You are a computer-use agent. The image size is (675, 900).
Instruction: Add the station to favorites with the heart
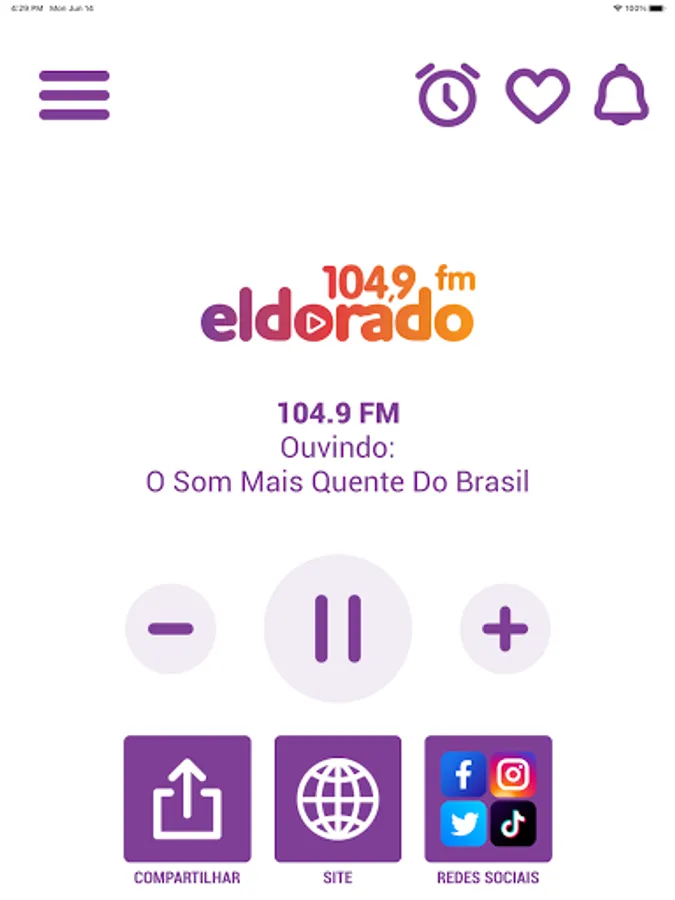(537, 95)
